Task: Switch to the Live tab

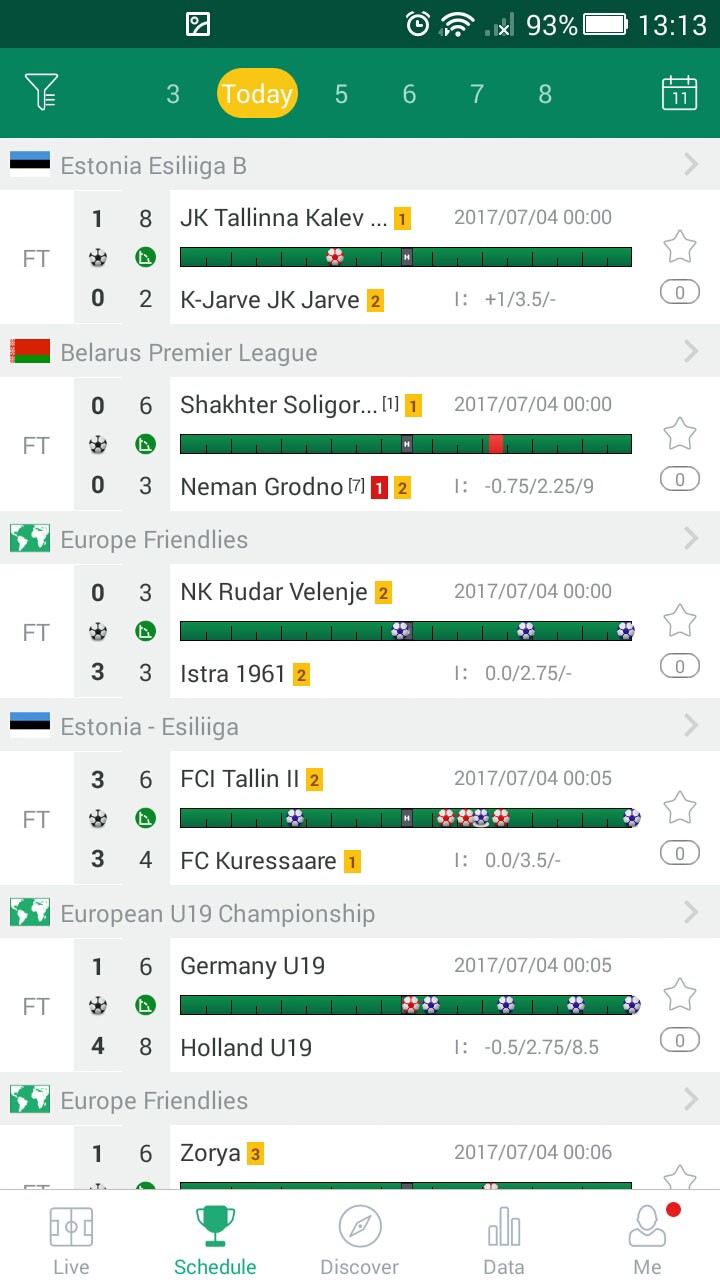Action: 71,1240
